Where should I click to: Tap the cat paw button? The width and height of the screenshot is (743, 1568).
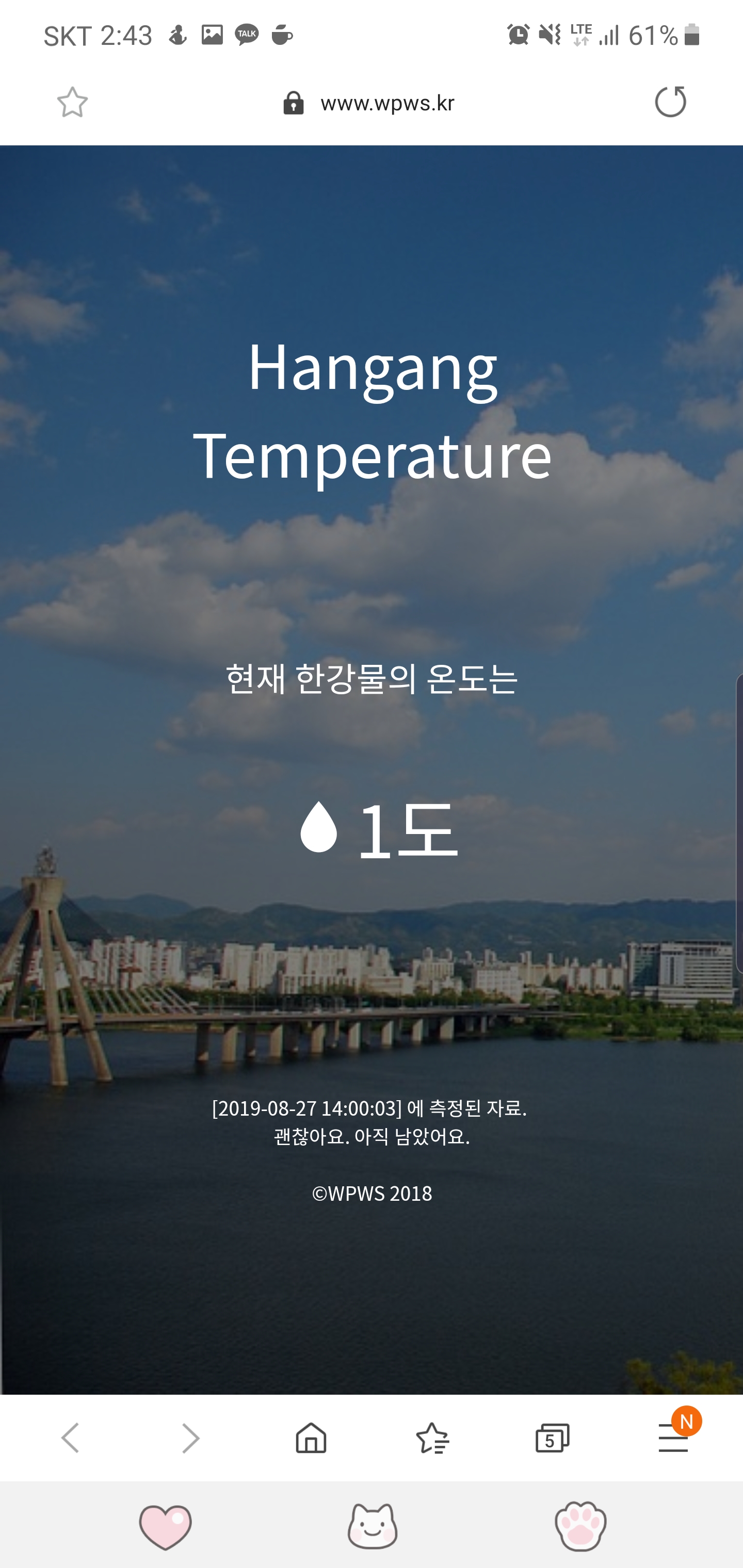[580, 1525]
